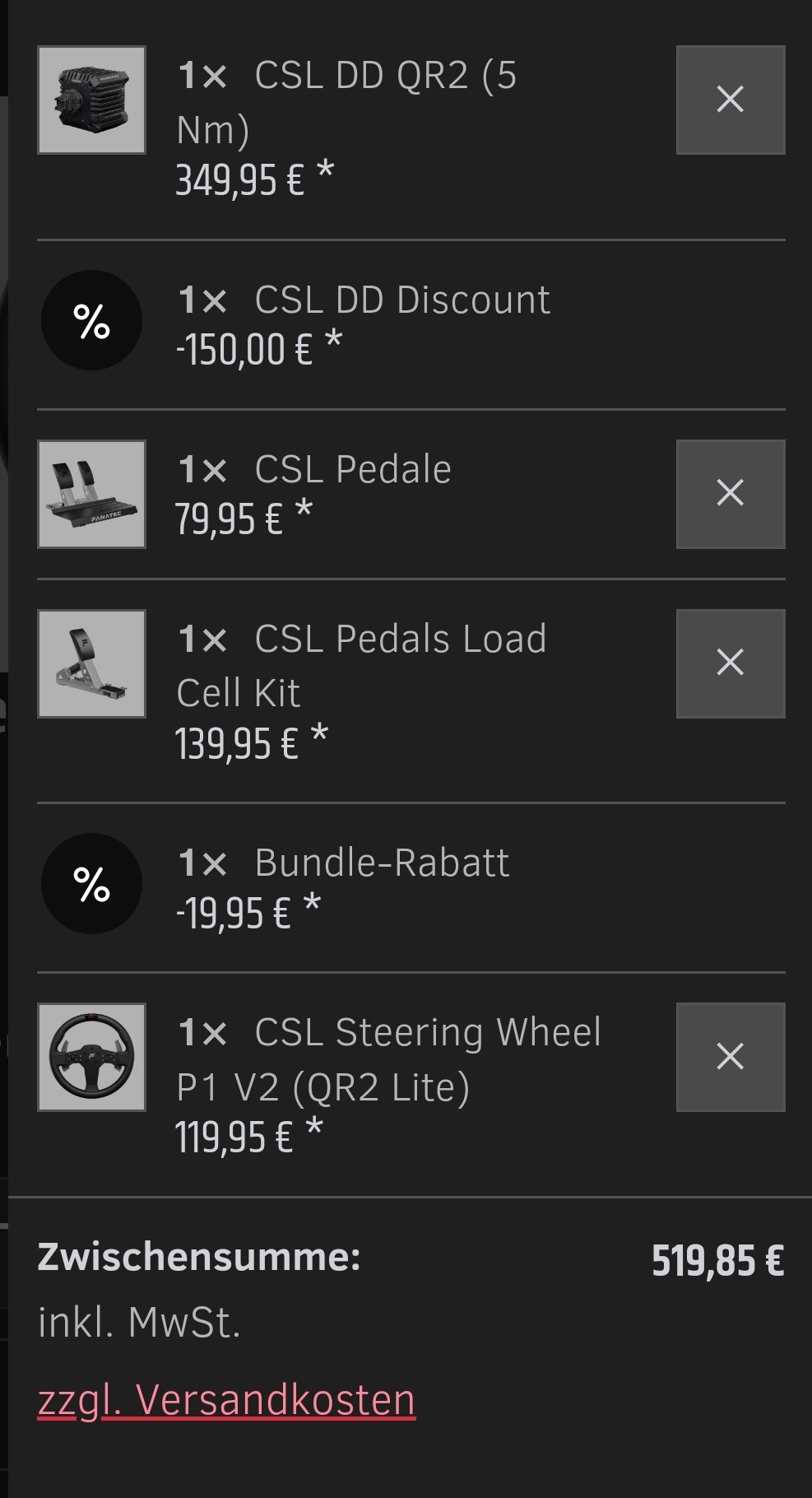Delete CSL Pedals Load Cell Kit item
Viewport: 812px width, 1498px height.
pos(730,663)
